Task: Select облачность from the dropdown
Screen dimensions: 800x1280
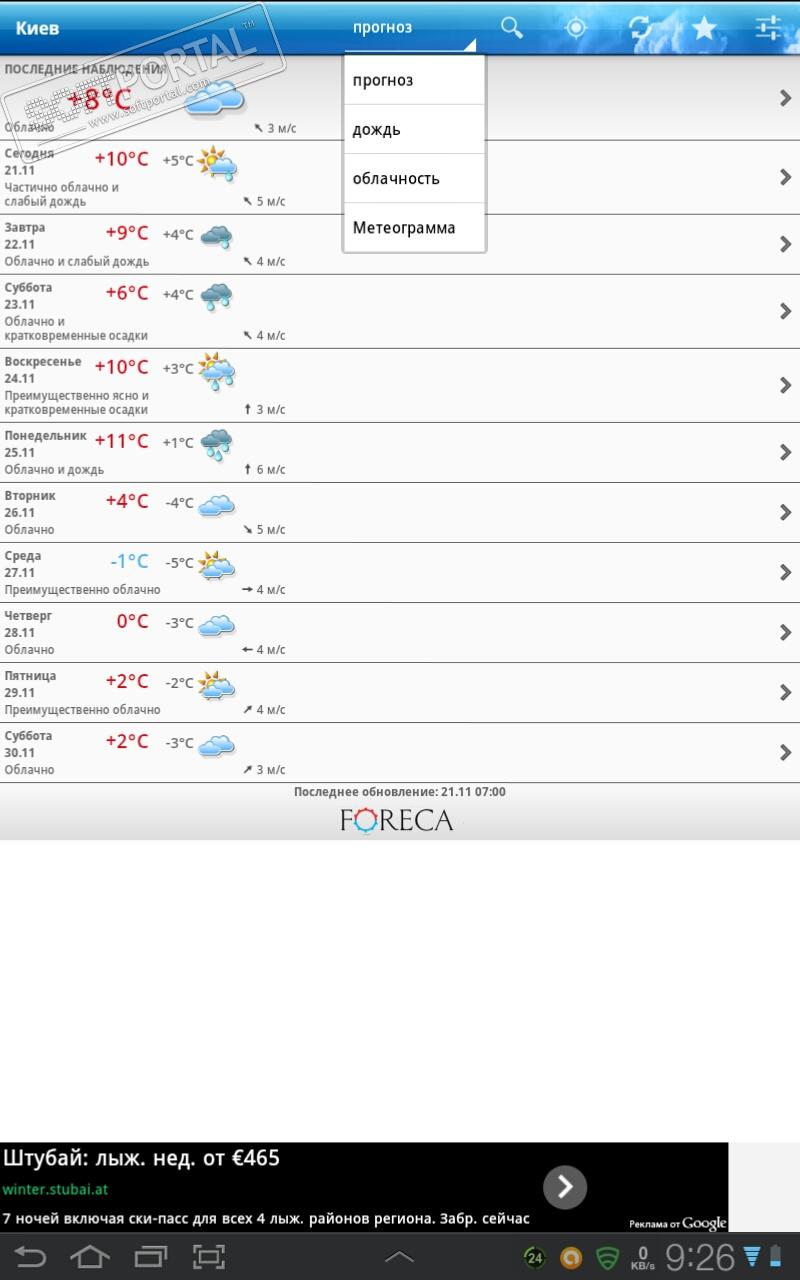Action: tap(414, 178)
